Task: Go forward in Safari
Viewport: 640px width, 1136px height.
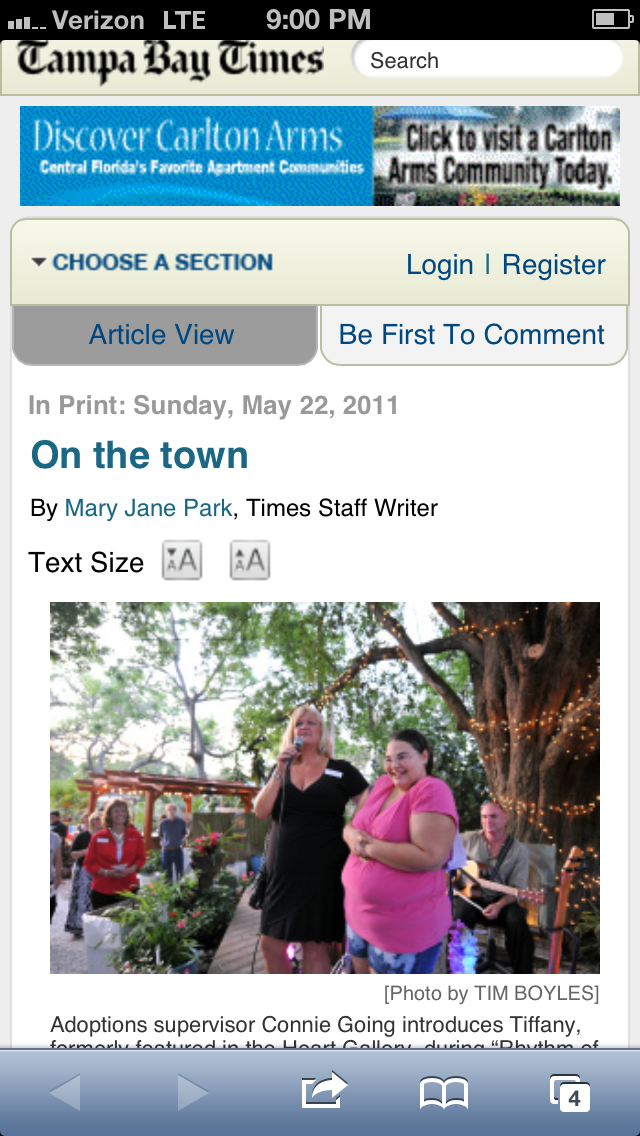Action: tap(192, 1092)
